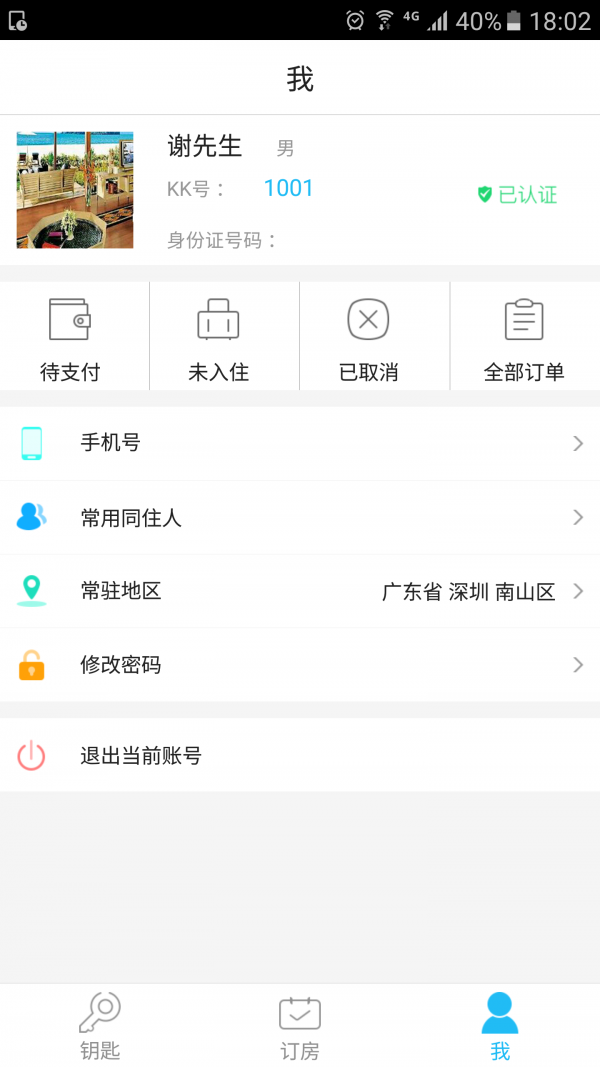Open the 待支付 pending payment orders
Screen dimensions: 600x1067
[70, 338]
